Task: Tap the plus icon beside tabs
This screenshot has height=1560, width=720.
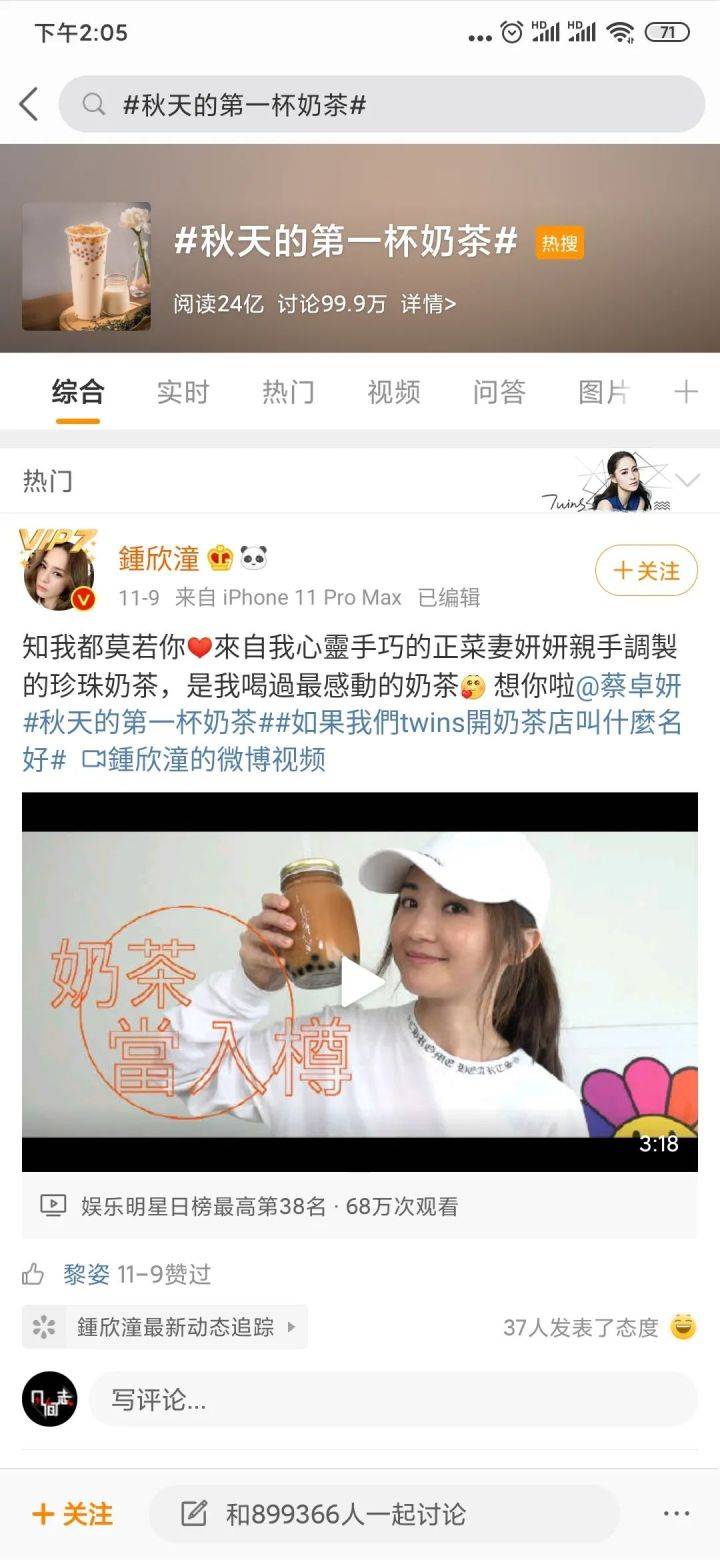Action: click(x=685, y=392)
